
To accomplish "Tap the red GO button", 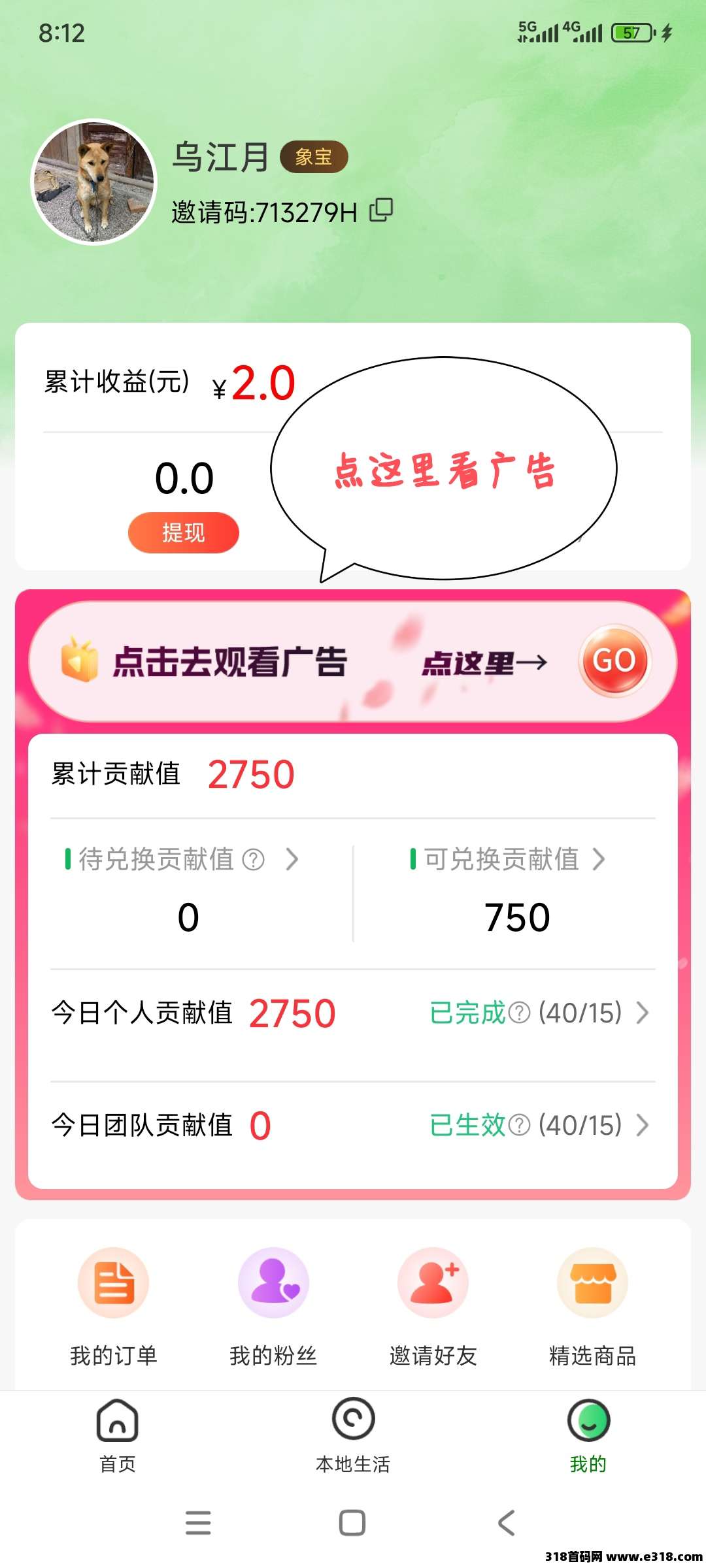I will (614, 661).
